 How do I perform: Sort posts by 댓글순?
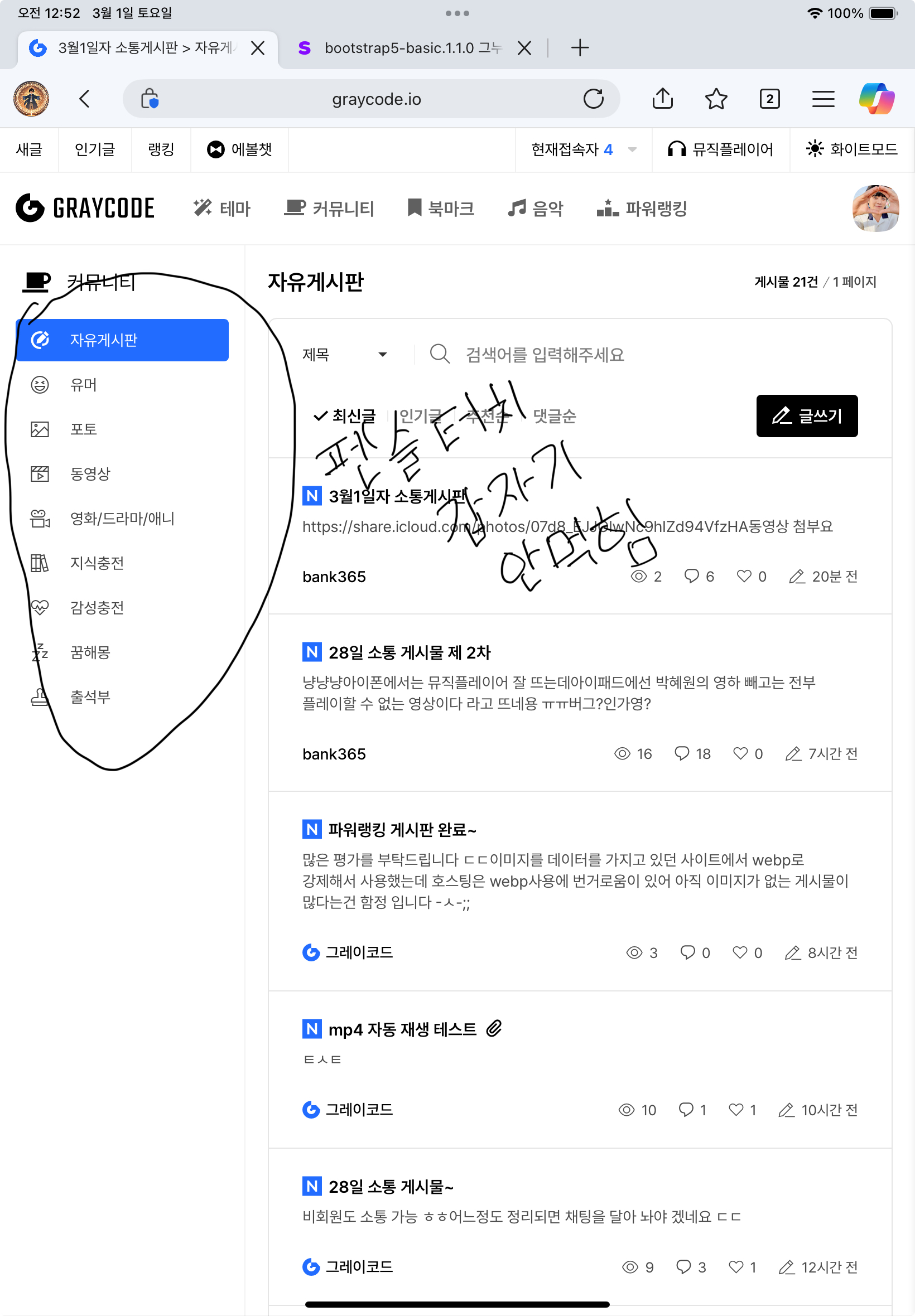pyautogui.click(x=554, y=416)
